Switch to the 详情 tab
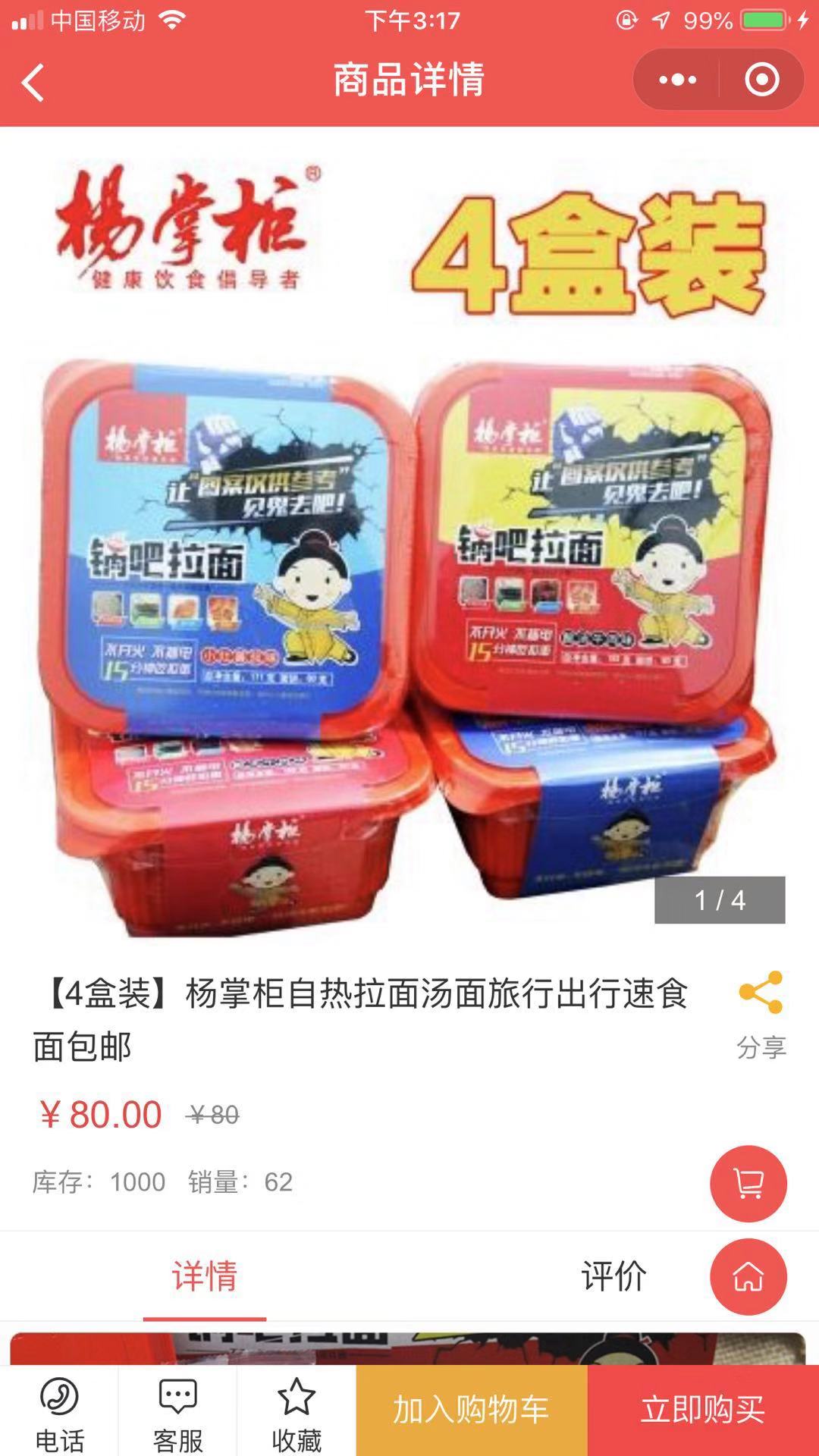 pos(205,1276)
